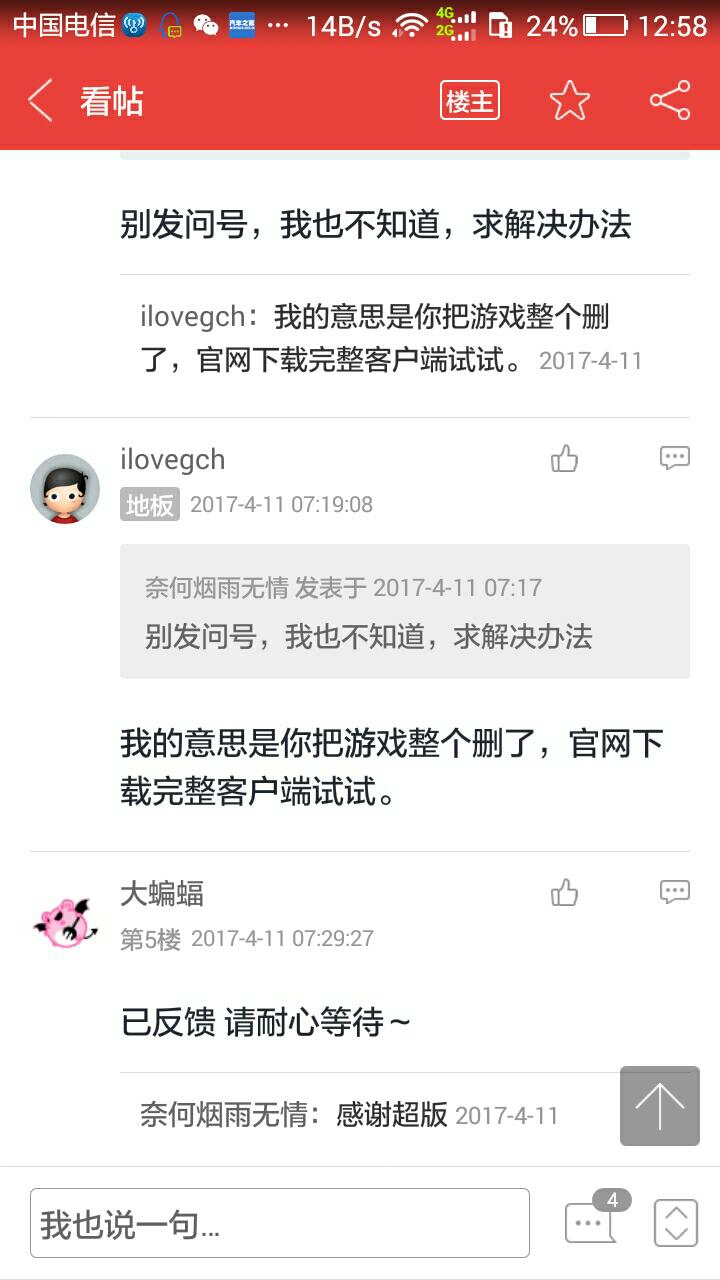Share this thread
The width and height of the screenshot is (720, 1280).
[x=670, y=101]
